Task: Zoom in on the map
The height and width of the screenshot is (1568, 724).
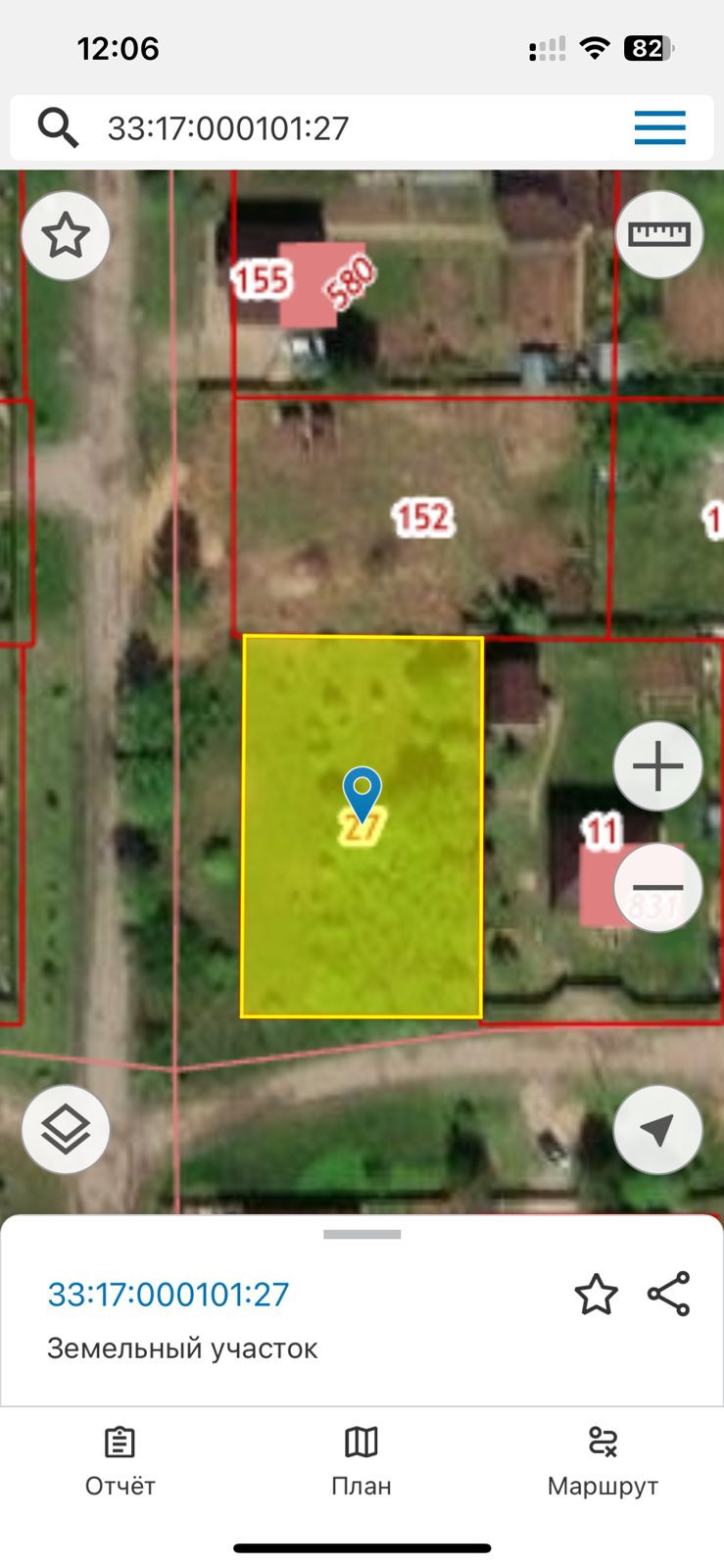Action: 658,766
